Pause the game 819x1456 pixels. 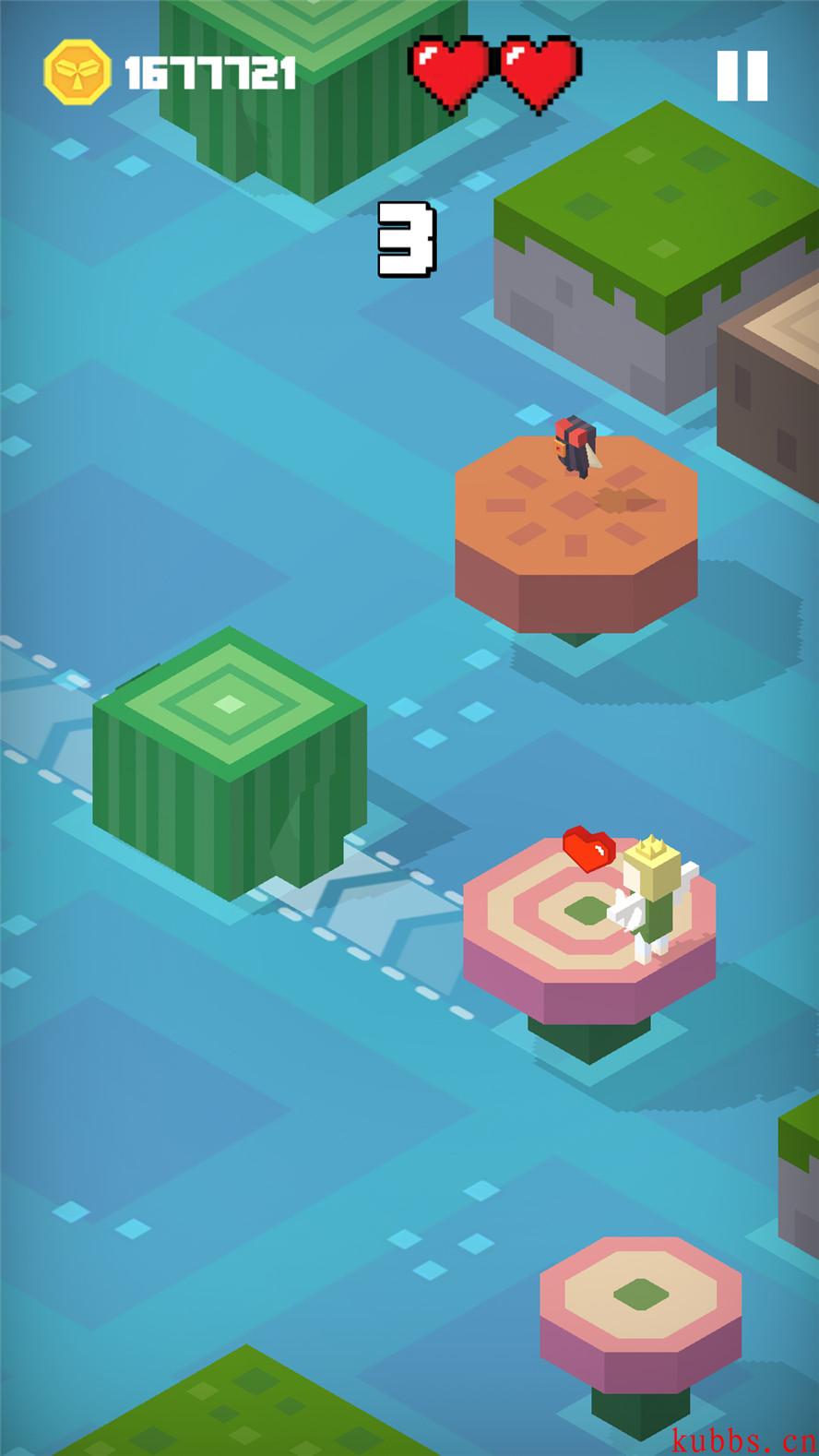742,76
